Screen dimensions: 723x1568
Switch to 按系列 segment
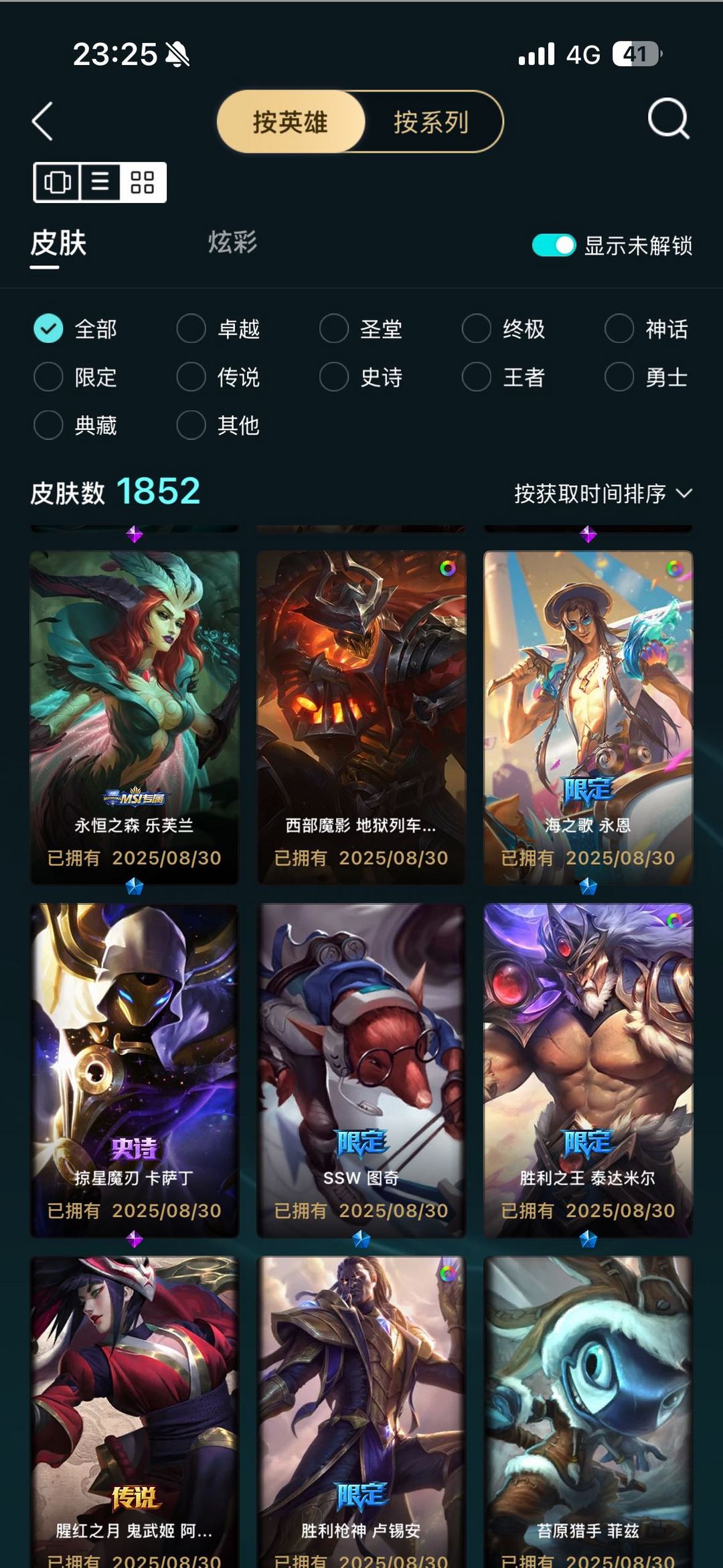coord(431,122)
